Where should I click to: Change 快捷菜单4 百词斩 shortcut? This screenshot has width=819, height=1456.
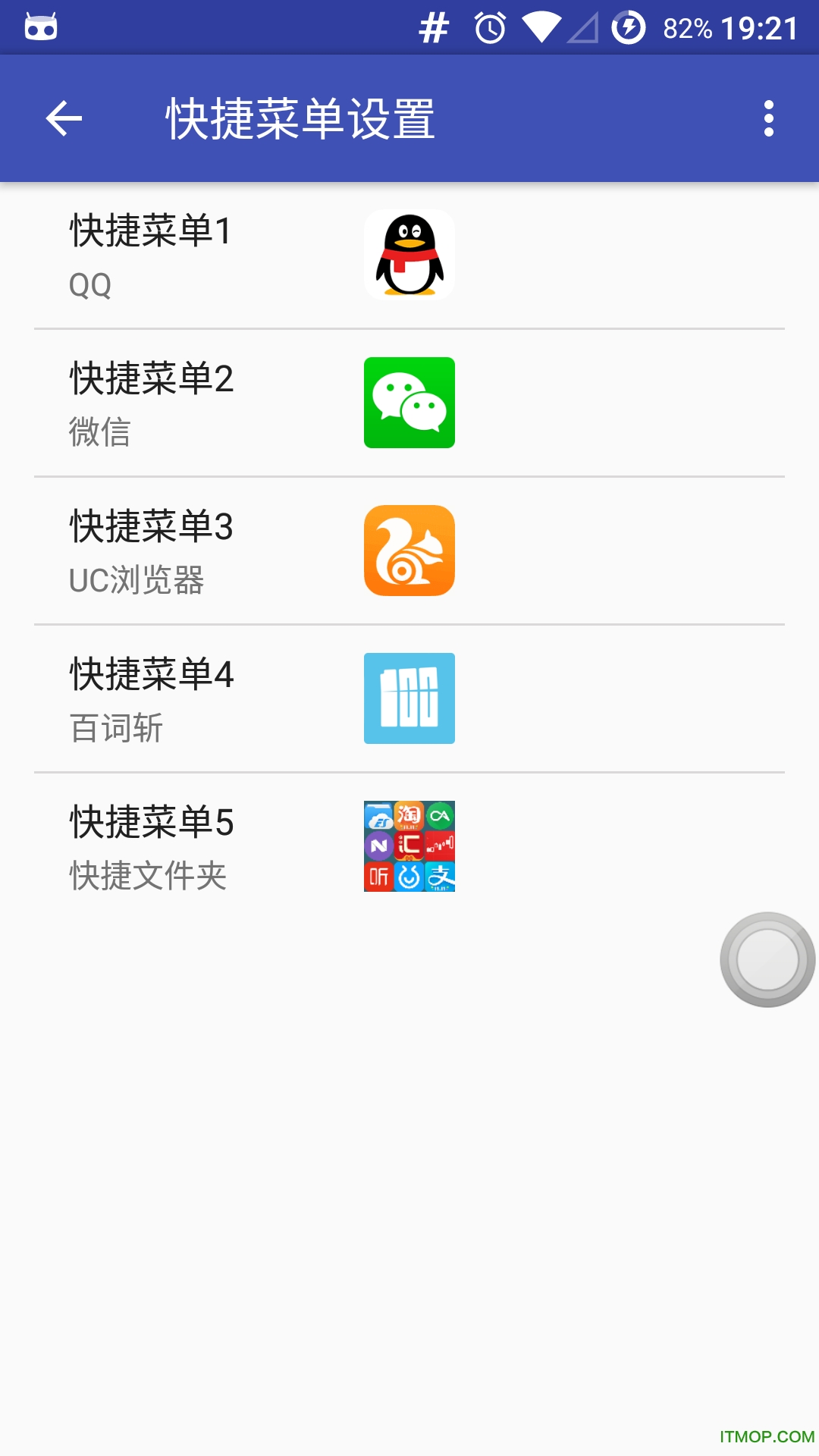(409, 699)
